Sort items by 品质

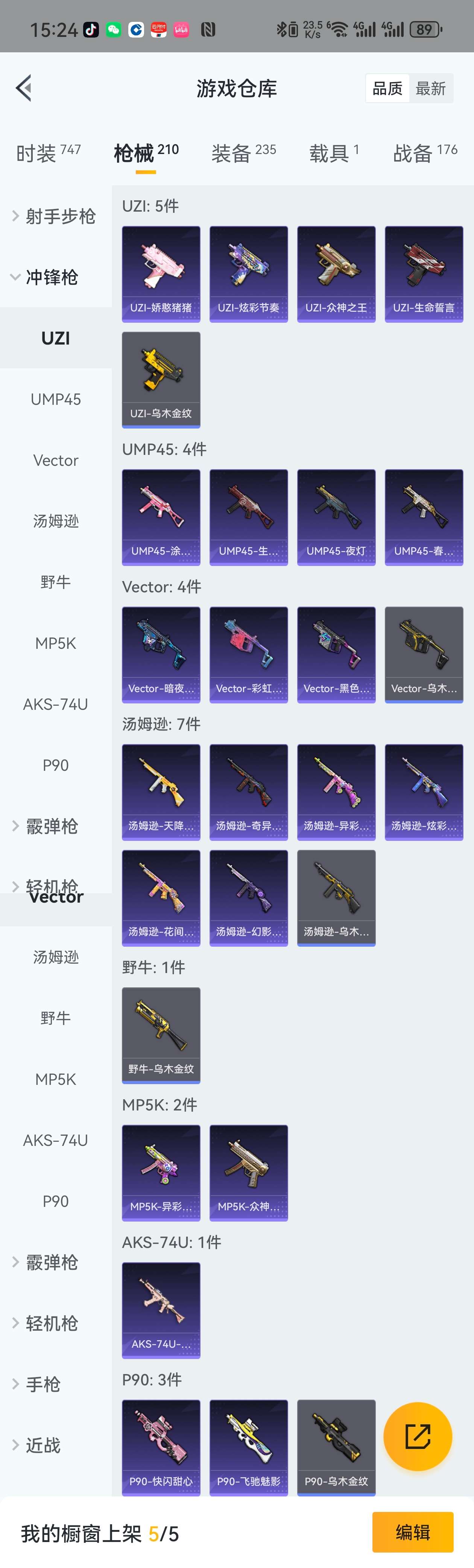[387, 89]
